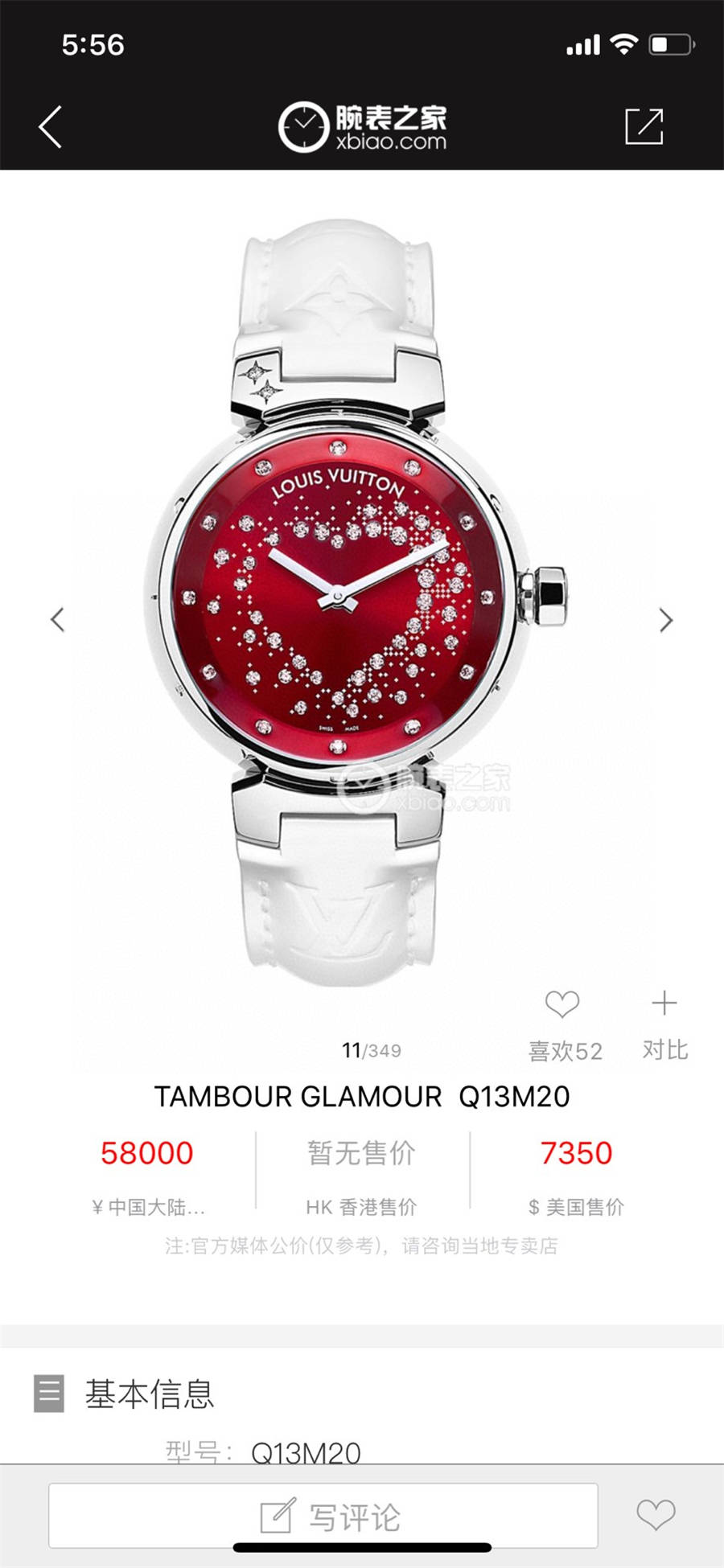Show the previous watch image

coord(57,620)
